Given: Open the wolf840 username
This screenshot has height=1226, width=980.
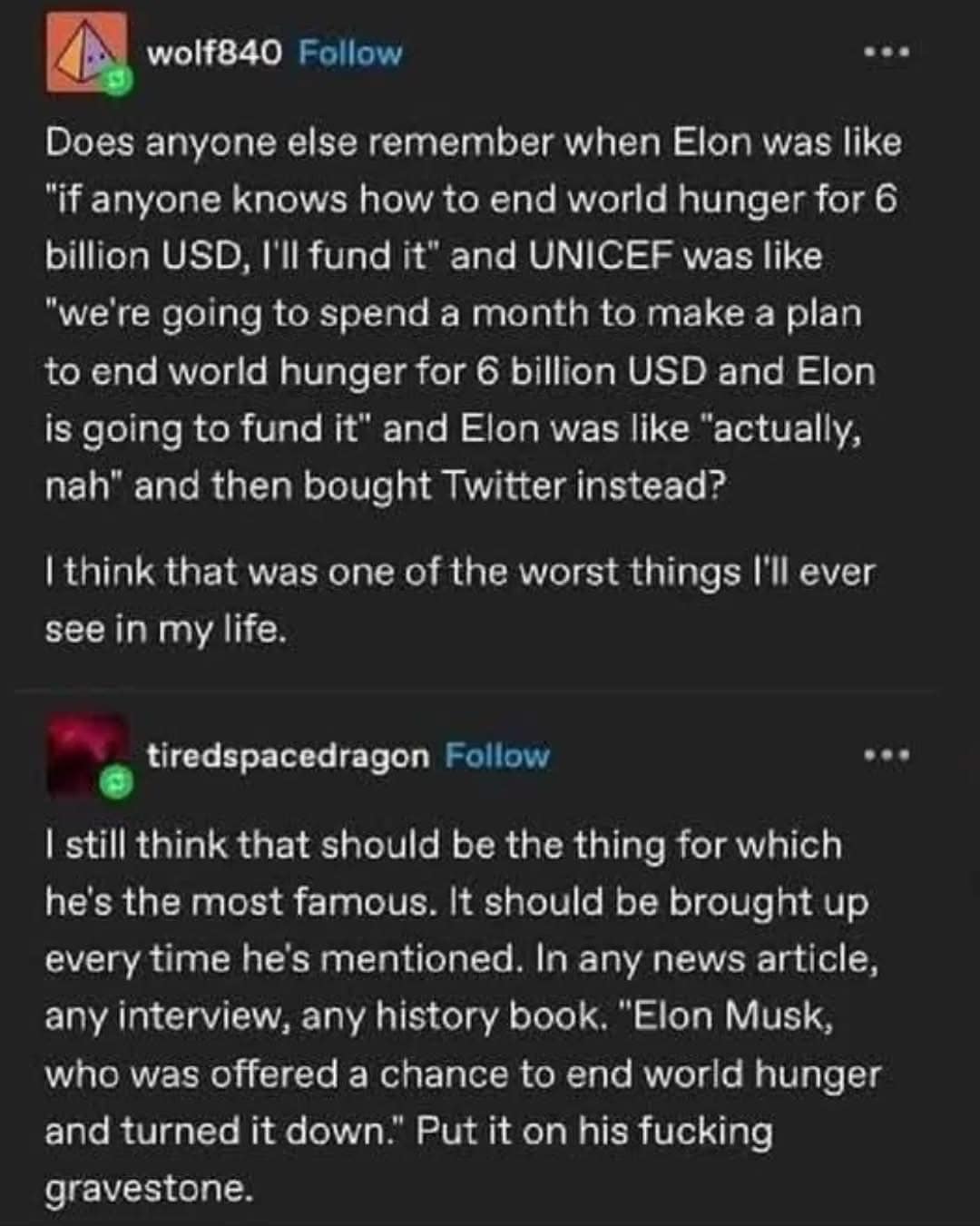Looking at the screenshot, I should (215, 54).
